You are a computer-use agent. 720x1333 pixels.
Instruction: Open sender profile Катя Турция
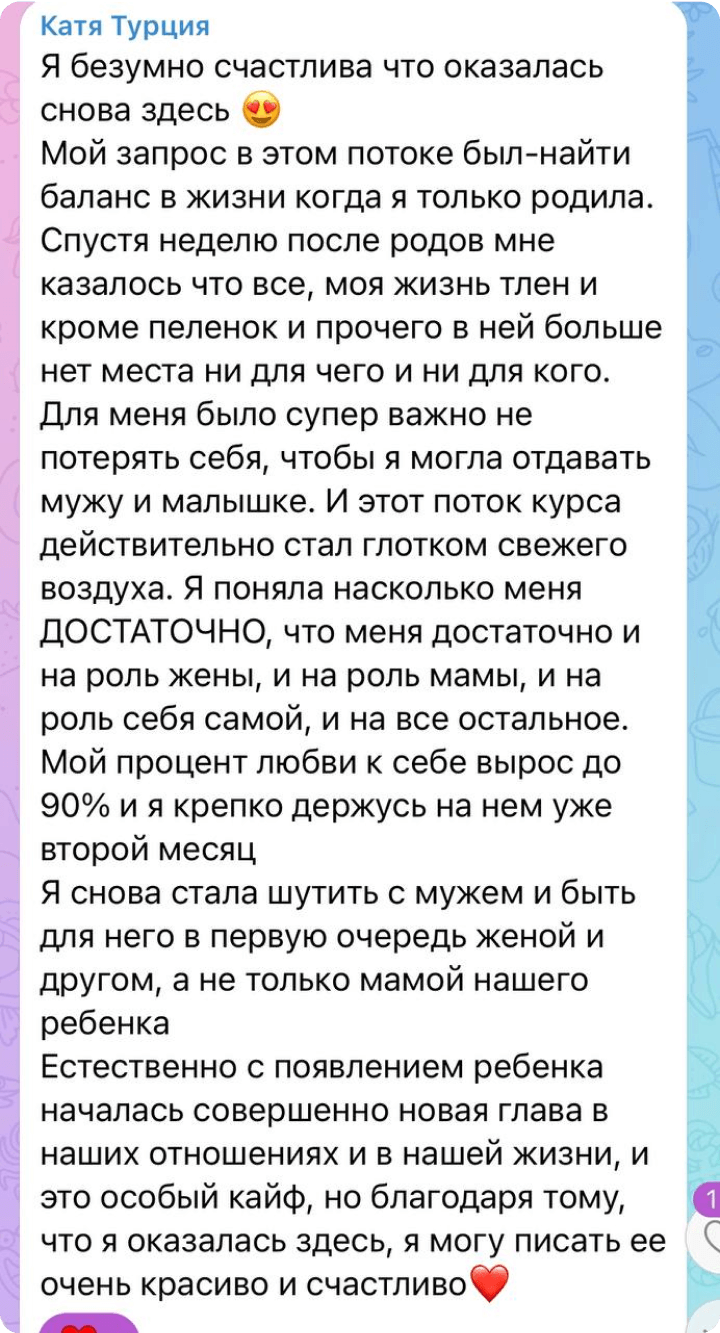126,25
